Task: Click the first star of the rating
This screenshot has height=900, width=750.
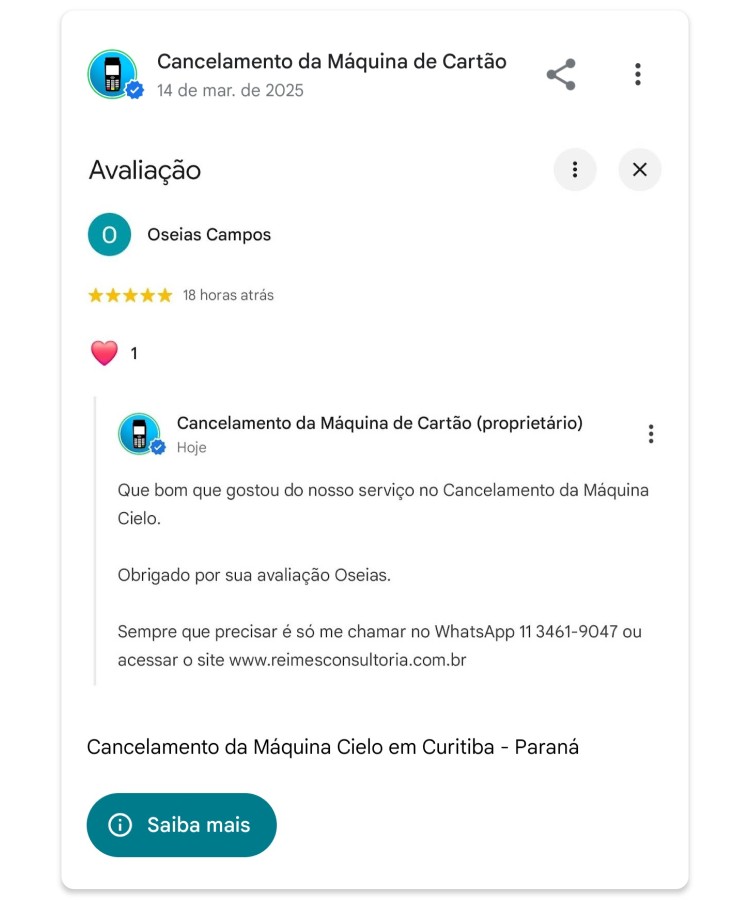Action: 94,295
